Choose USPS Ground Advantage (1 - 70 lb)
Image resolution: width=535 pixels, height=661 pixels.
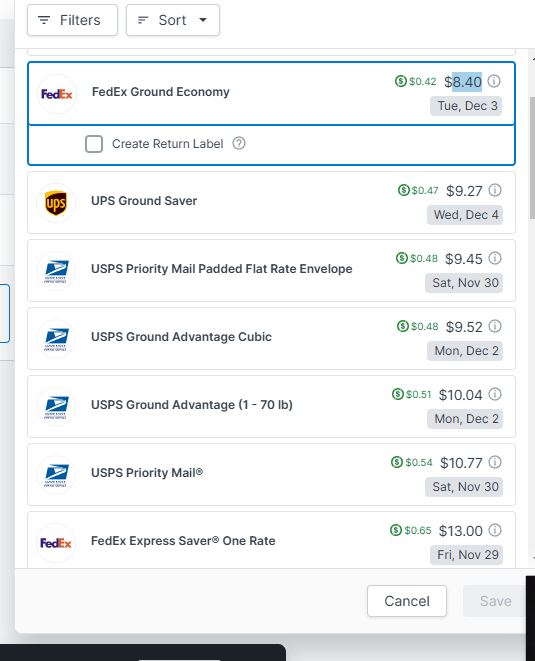pos(272,406)
